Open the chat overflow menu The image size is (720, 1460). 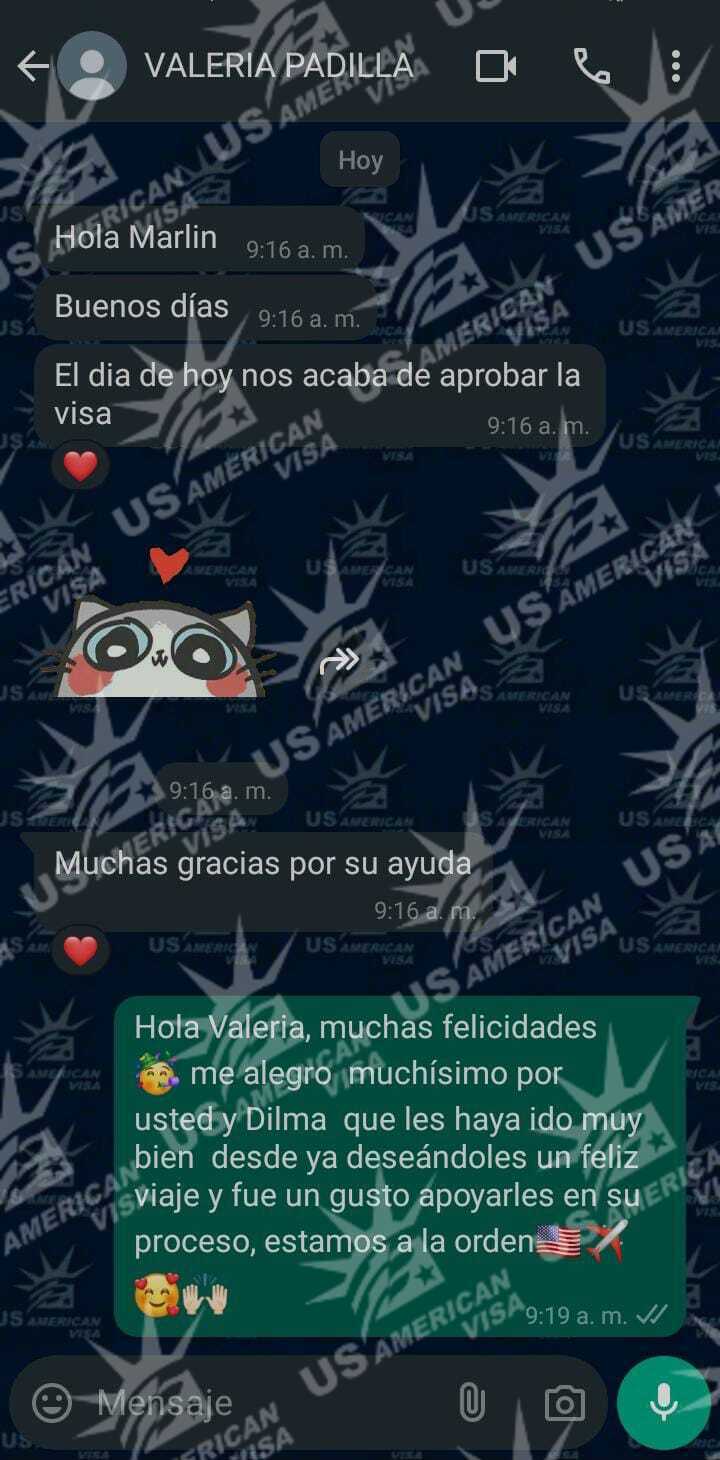tap(676, 67)
